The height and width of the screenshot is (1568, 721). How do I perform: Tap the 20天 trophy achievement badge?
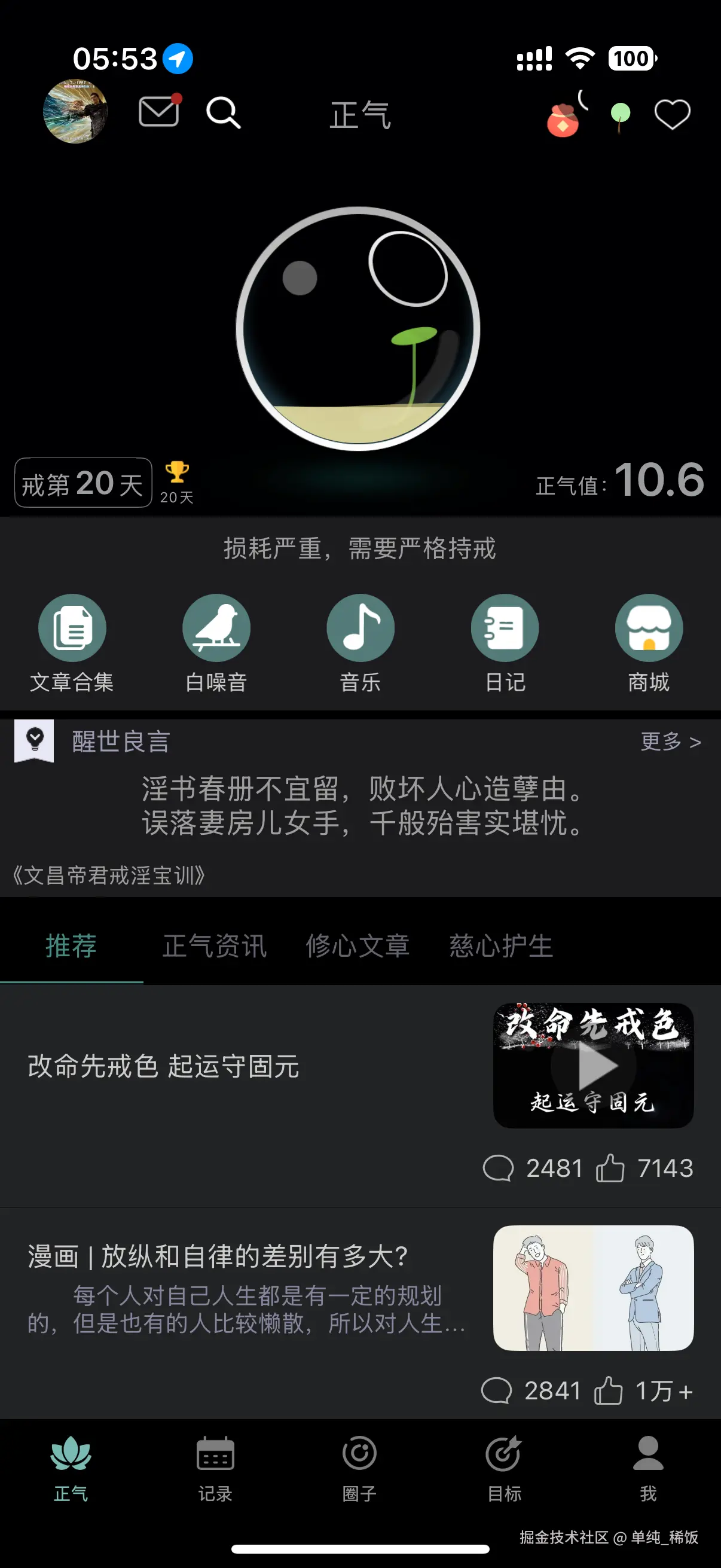tap(176, 479)
